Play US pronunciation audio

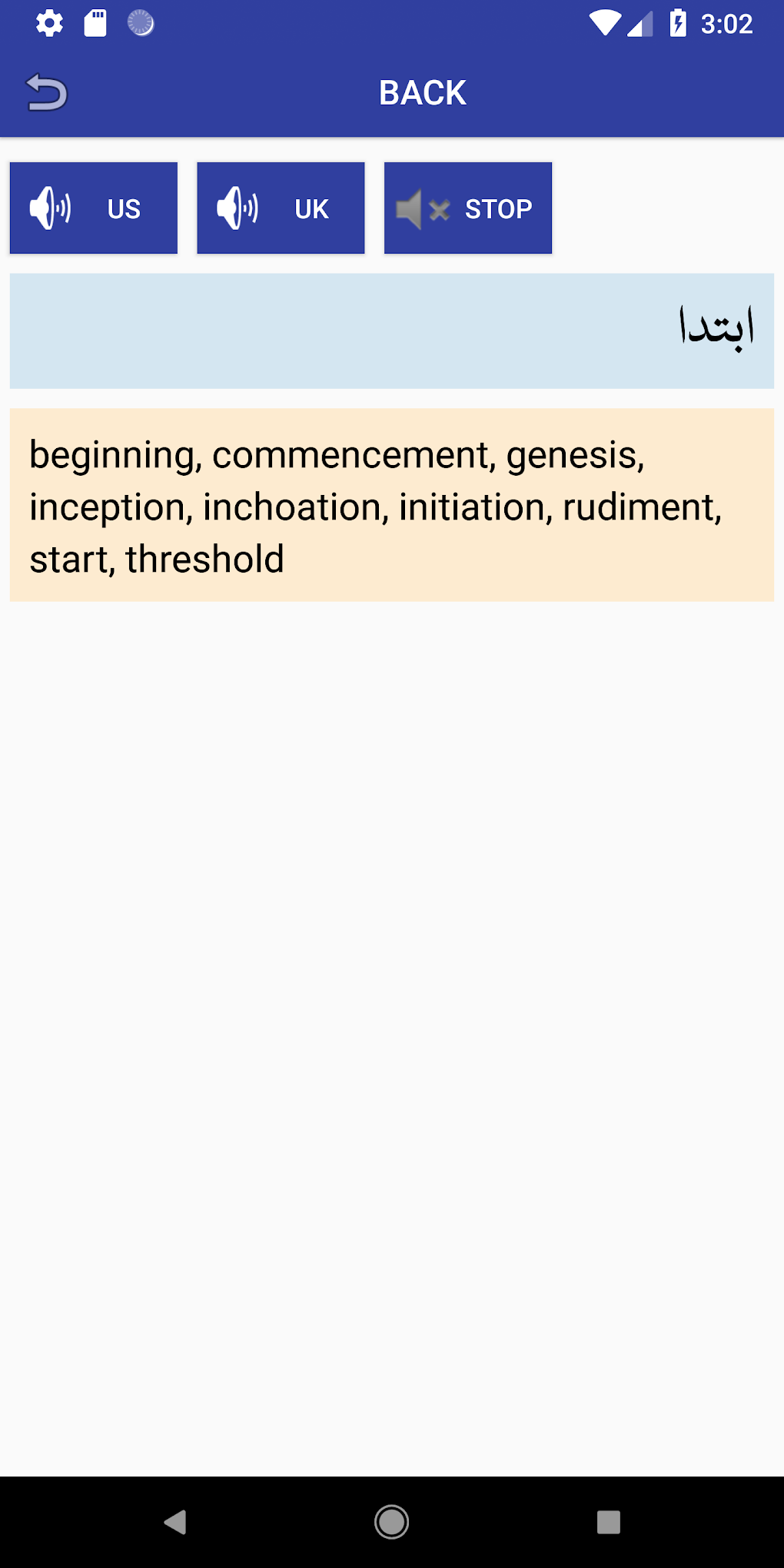[x=94, y=208]
